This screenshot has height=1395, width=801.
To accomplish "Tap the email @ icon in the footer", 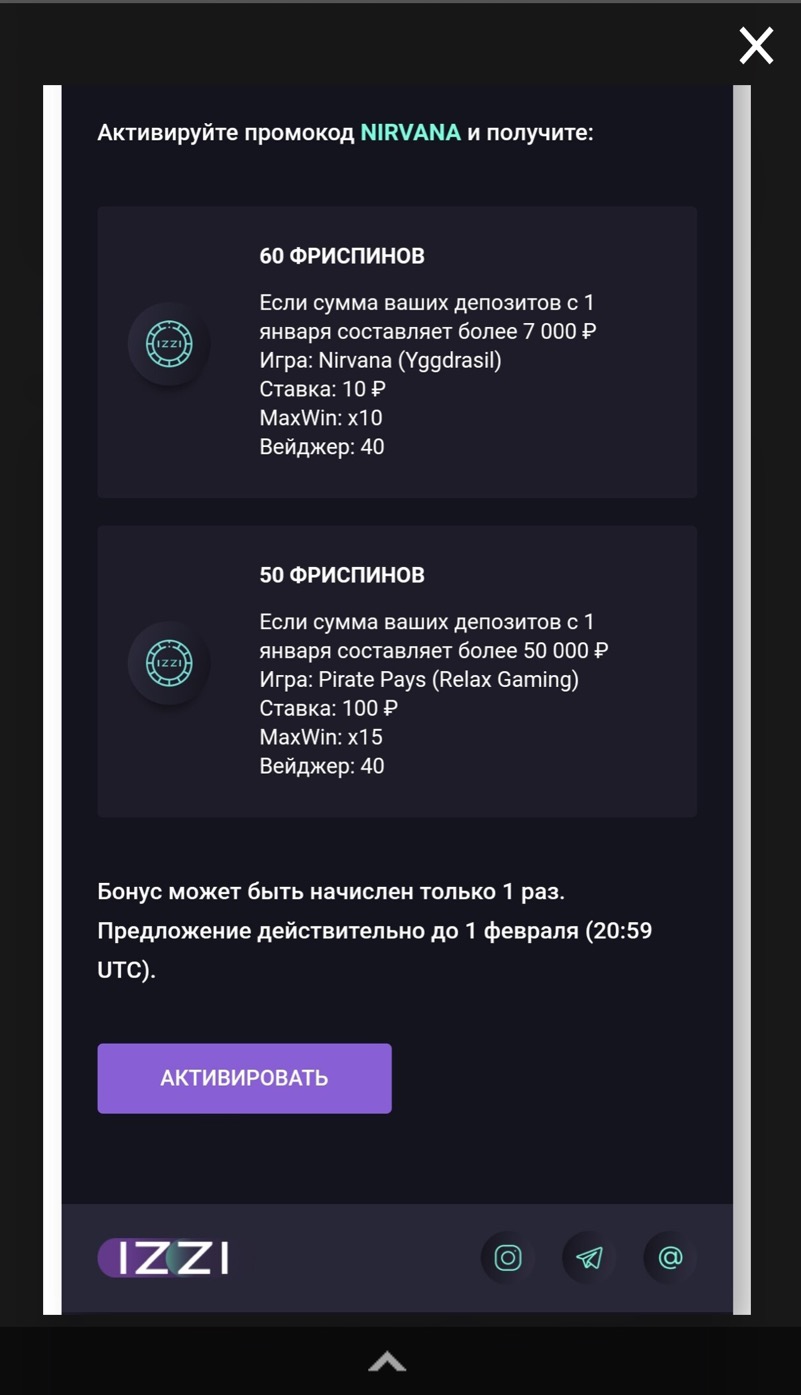I will (670, 1257).
